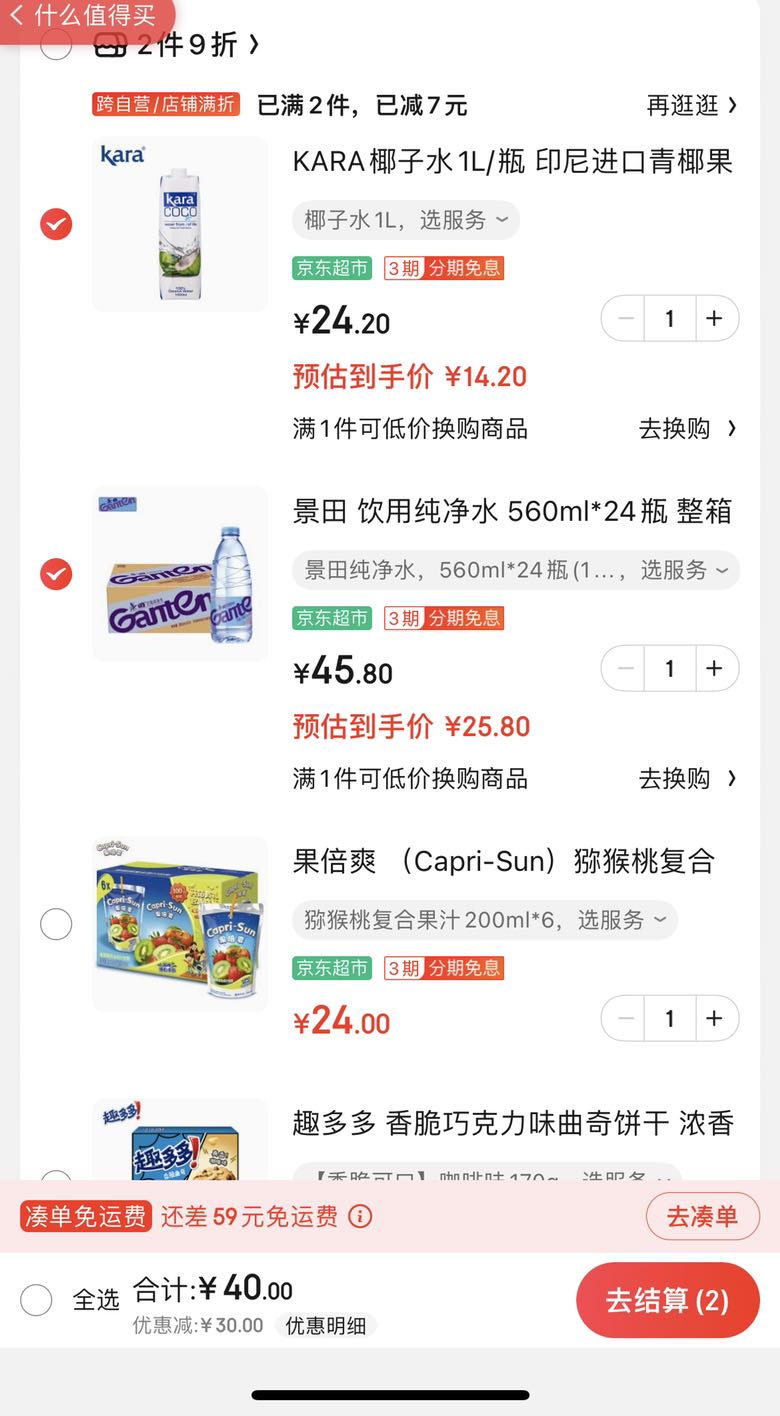Screen dimensions: 780x1416
Task: Open 景田纯净水 specification selector
Action: [x=516, y=570]
